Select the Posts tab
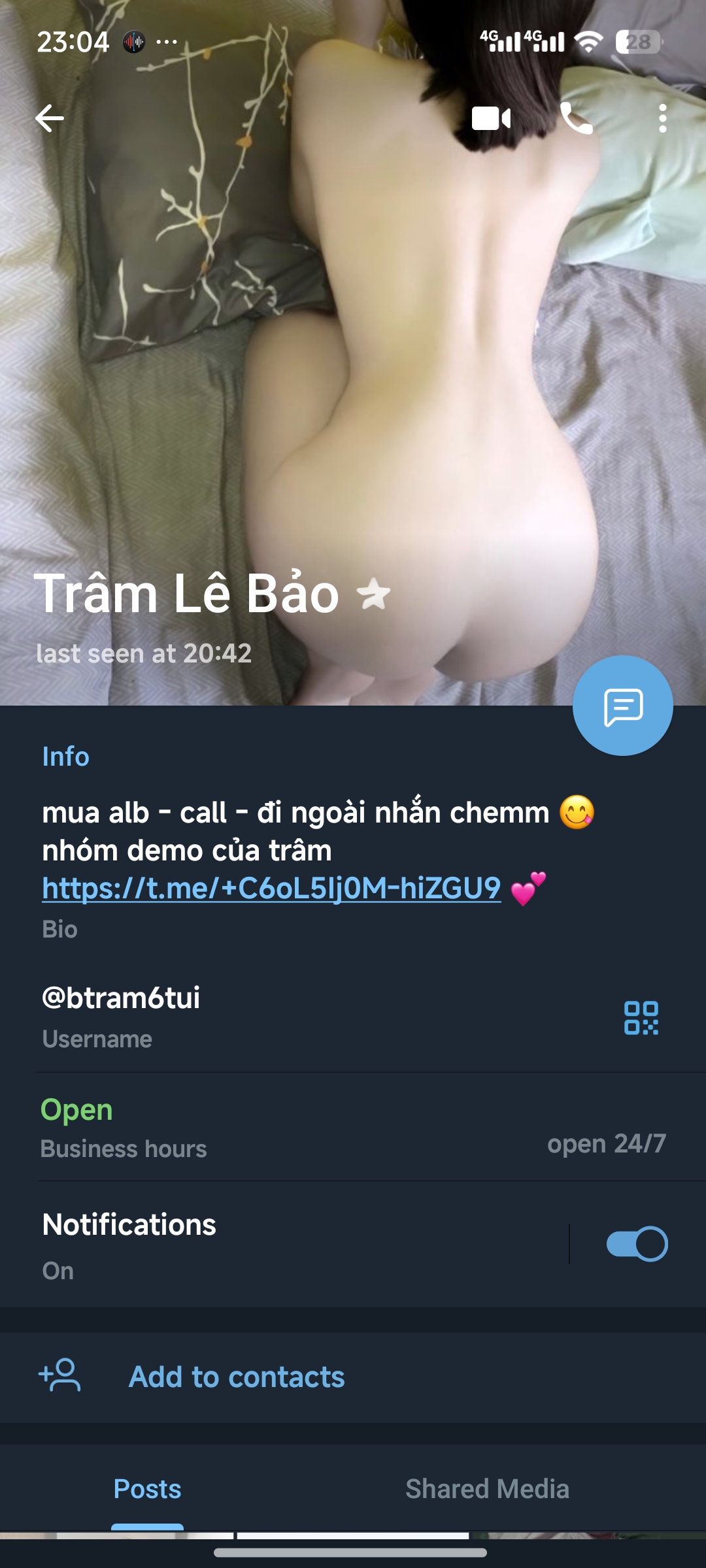This screenshot has height=1568, width=706. tap(147, 1490)
